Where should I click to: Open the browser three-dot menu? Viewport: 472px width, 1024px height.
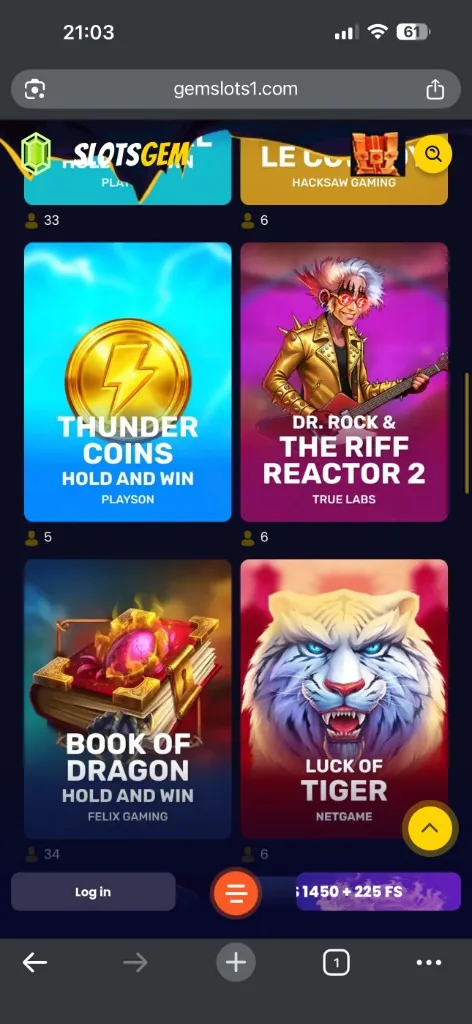tap(429, 963)
